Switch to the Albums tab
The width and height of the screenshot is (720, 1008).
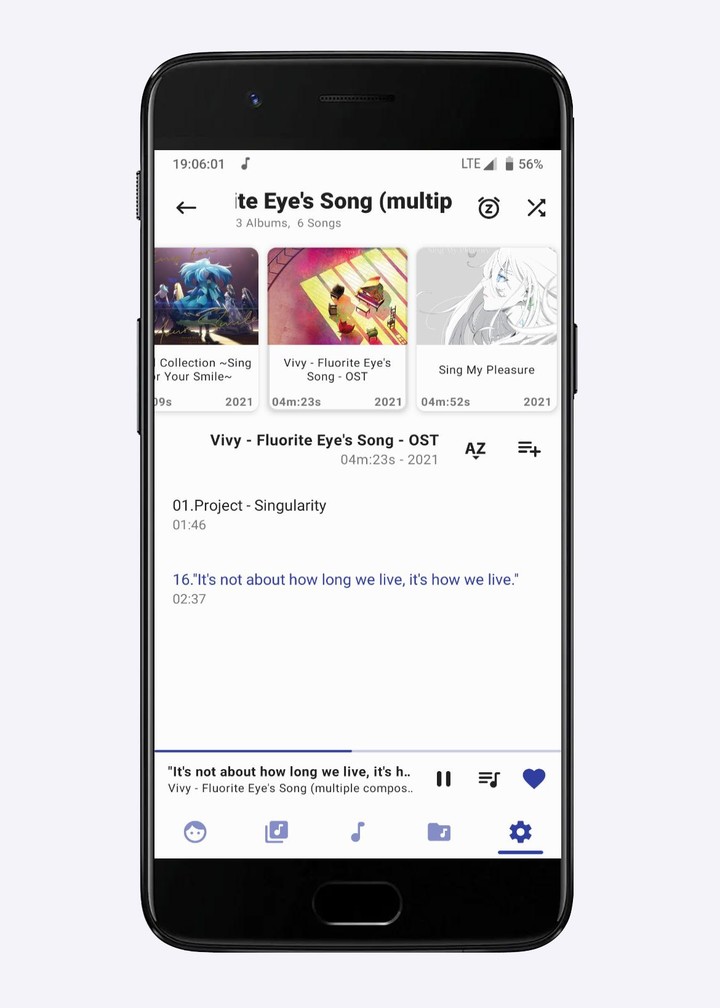point(277,832)
